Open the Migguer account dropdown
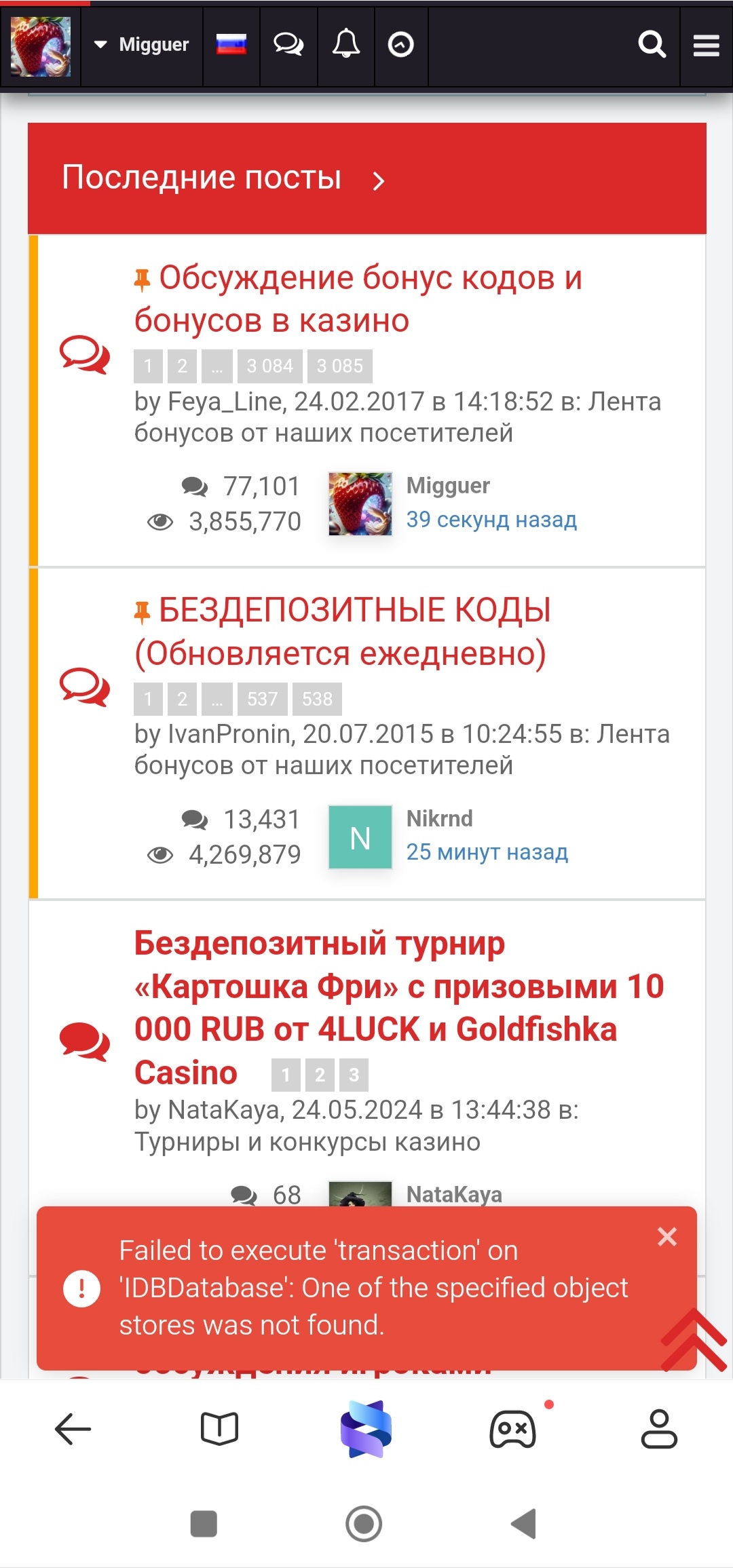 142,45
